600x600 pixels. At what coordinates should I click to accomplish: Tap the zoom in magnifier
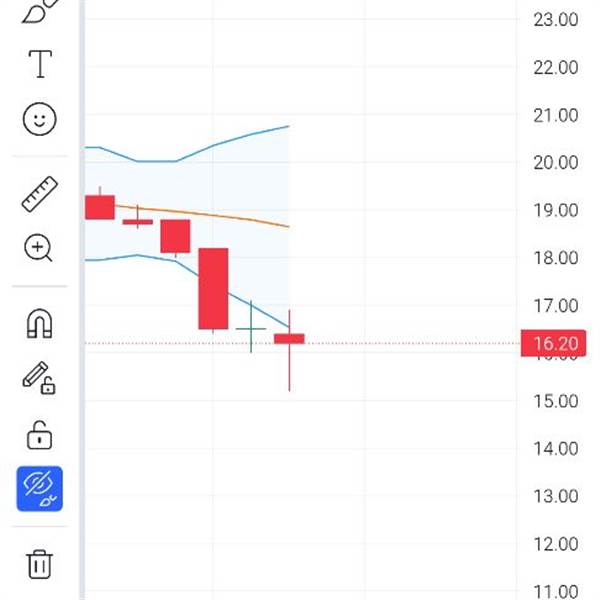(39, 248)
